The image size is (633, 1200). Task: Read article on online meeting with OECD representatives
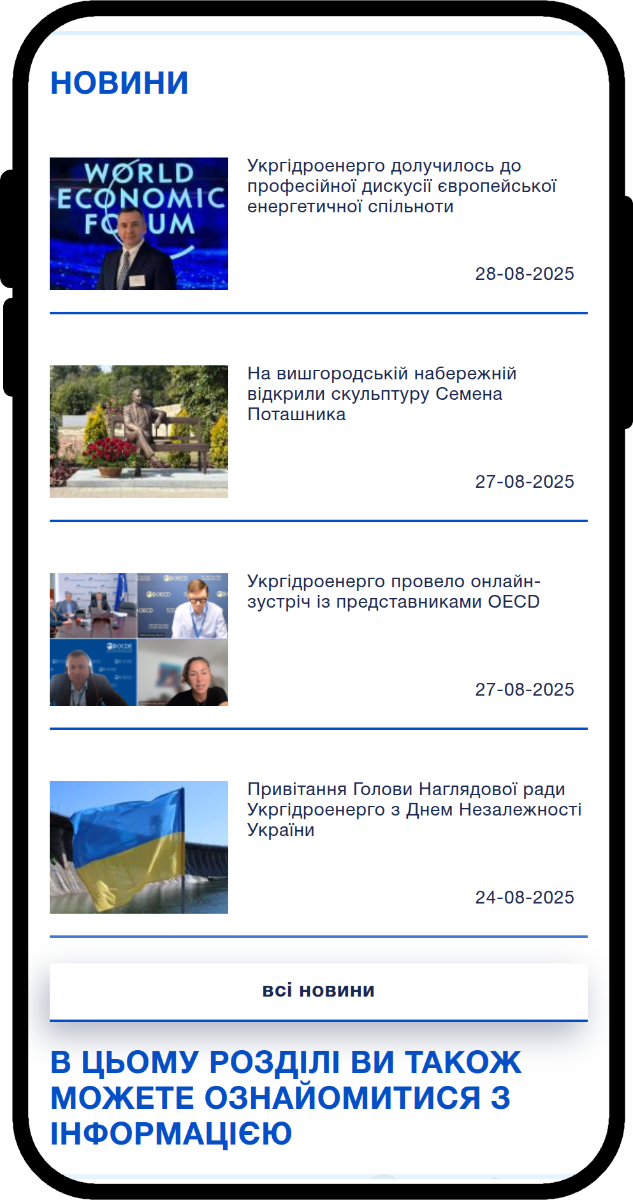pos(393,592)
